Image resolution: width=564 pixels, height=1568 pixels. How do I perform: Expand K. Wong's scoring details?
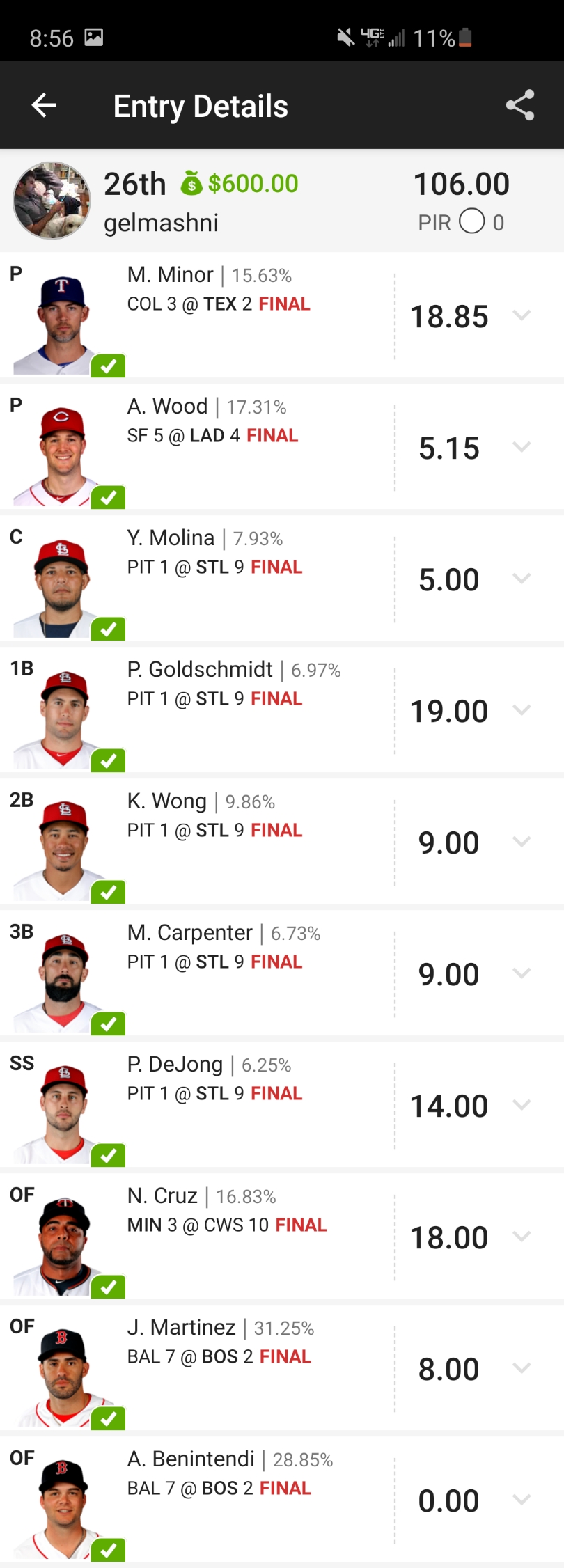522,842
